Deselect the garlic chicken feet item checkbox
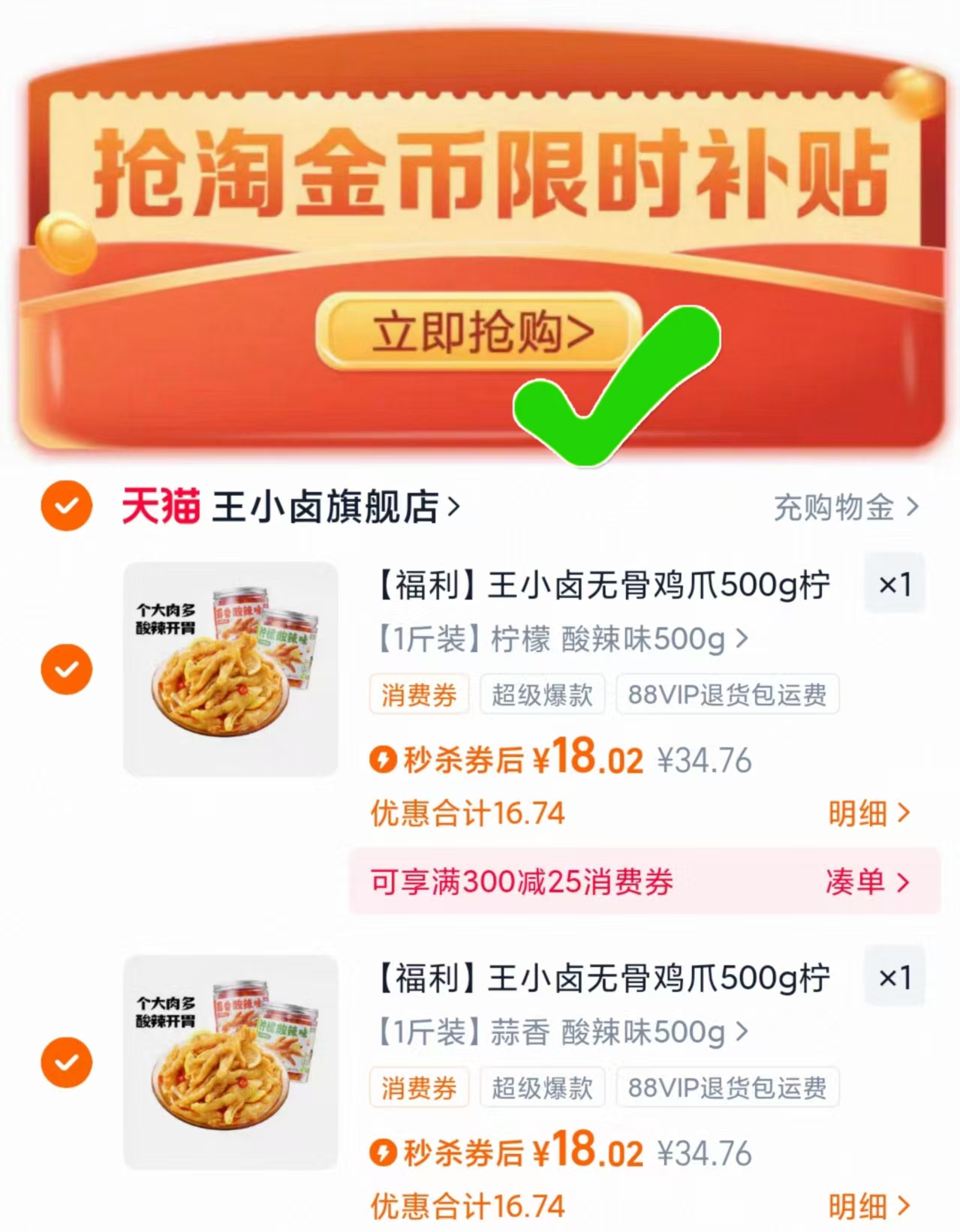Viewport: 960px width, 1232px height. [68, 1062]
